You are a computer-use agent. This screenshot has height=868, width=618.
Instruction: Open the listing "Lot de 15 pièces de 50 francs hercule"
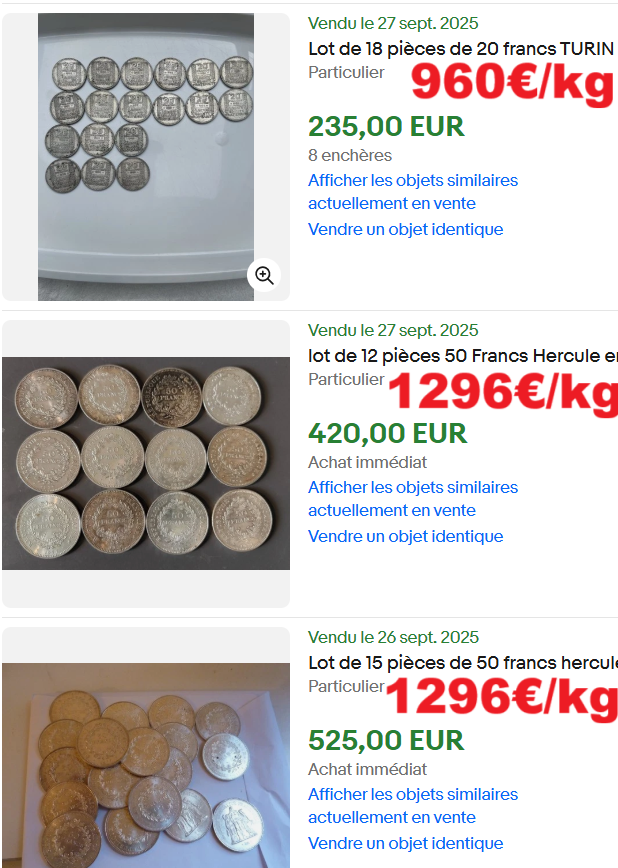point(462,663)
